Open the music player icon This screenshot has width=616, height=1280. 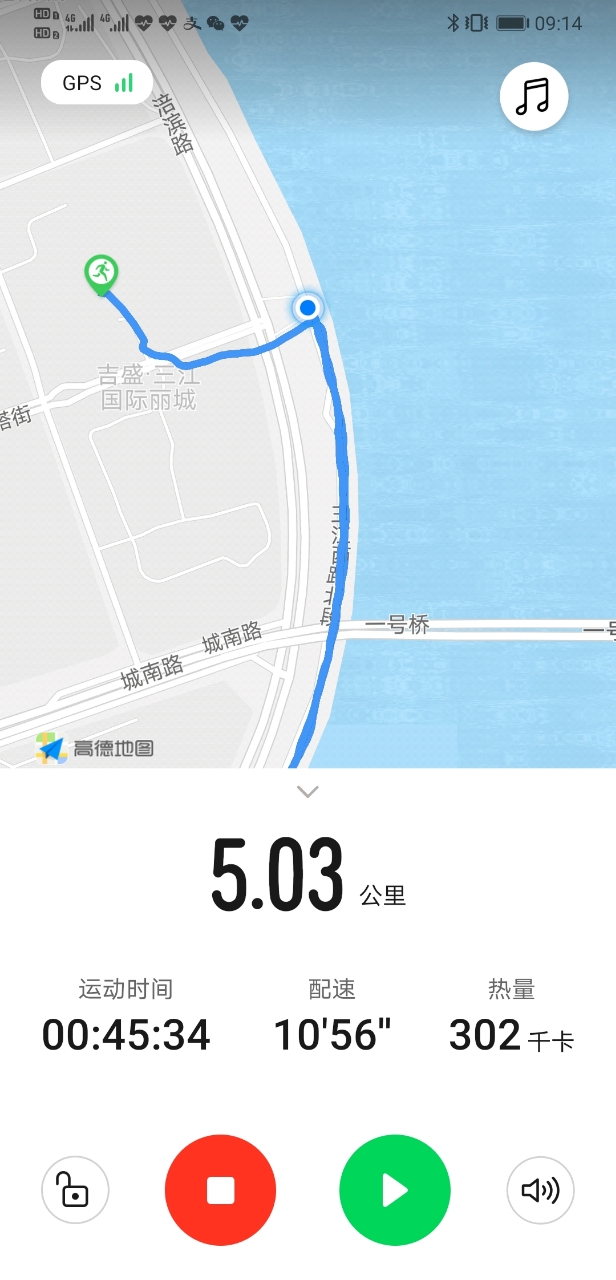(x=534, y=97)
